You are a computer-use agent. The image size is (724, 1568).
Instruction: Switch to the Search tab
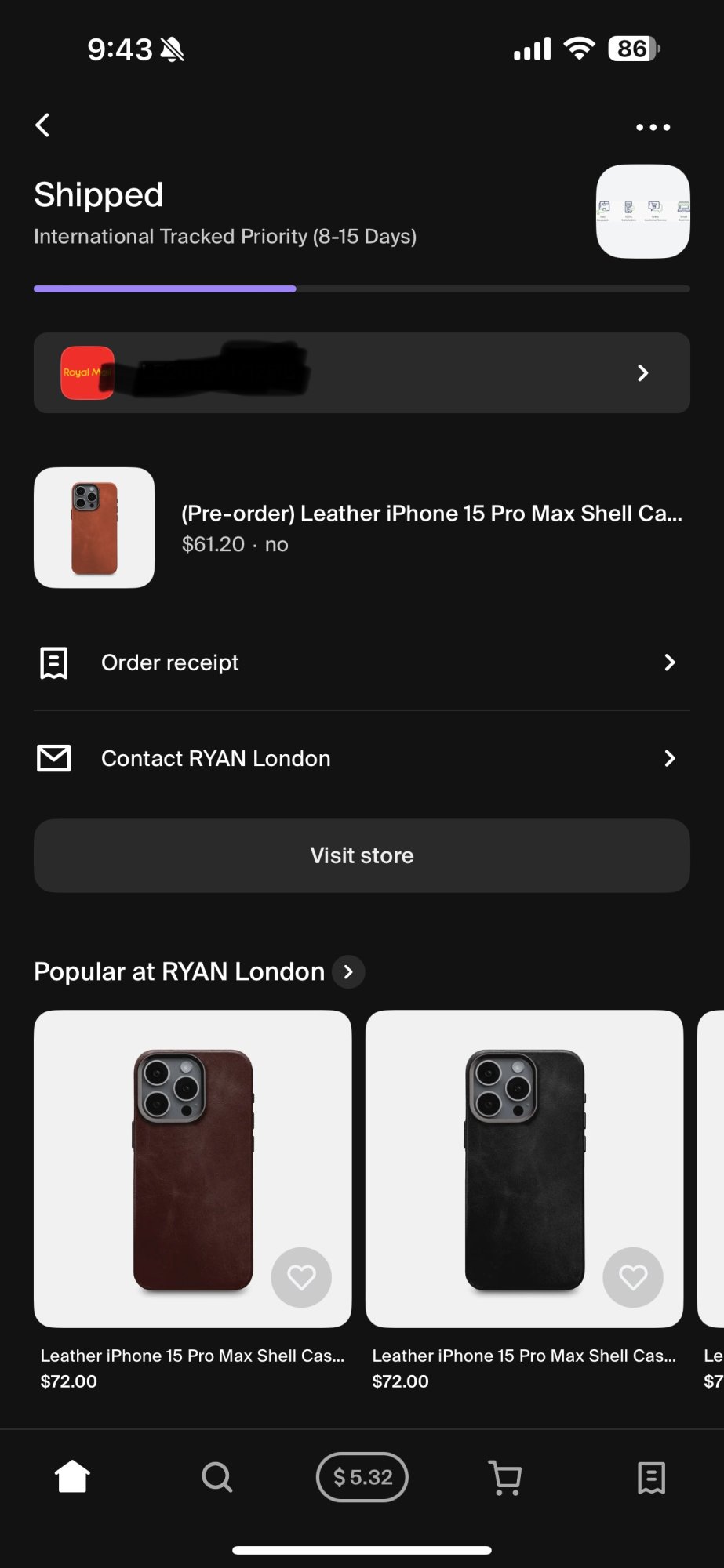pos(216,1477)
